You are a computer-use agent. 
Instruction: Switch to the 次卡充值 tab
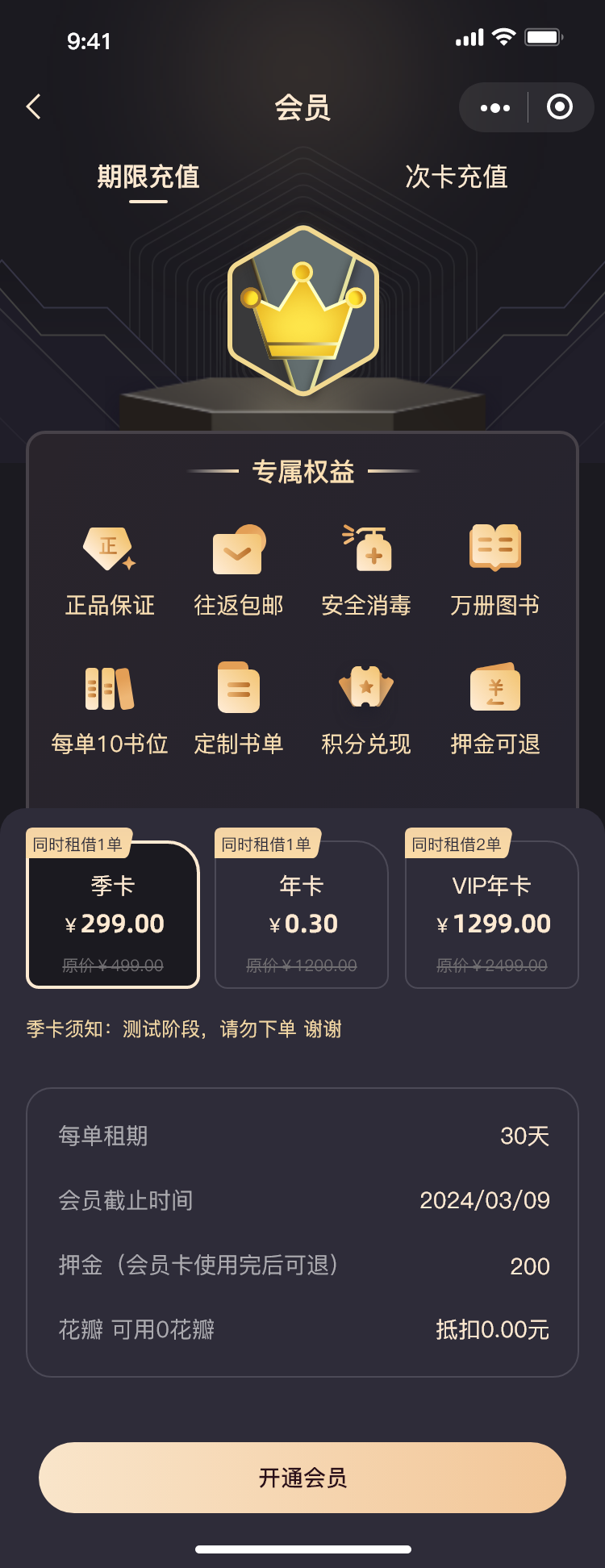(456, 177)
